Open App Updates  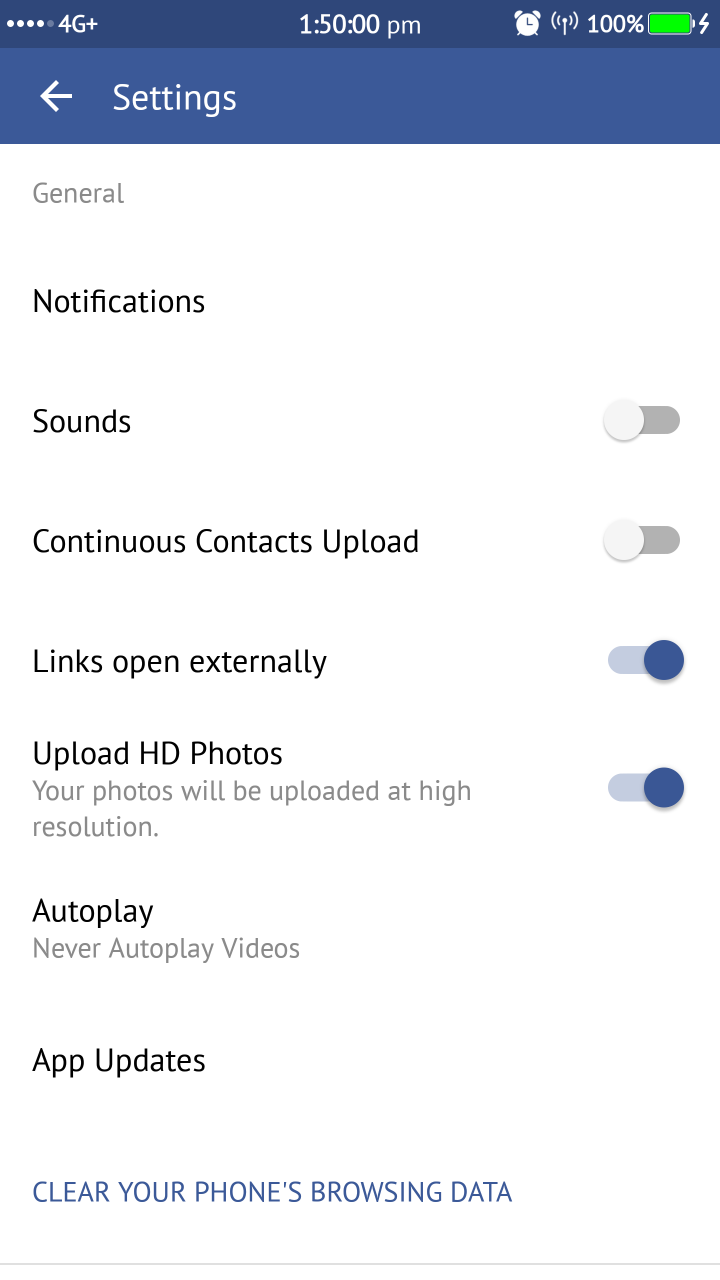tap(360, 1061)
